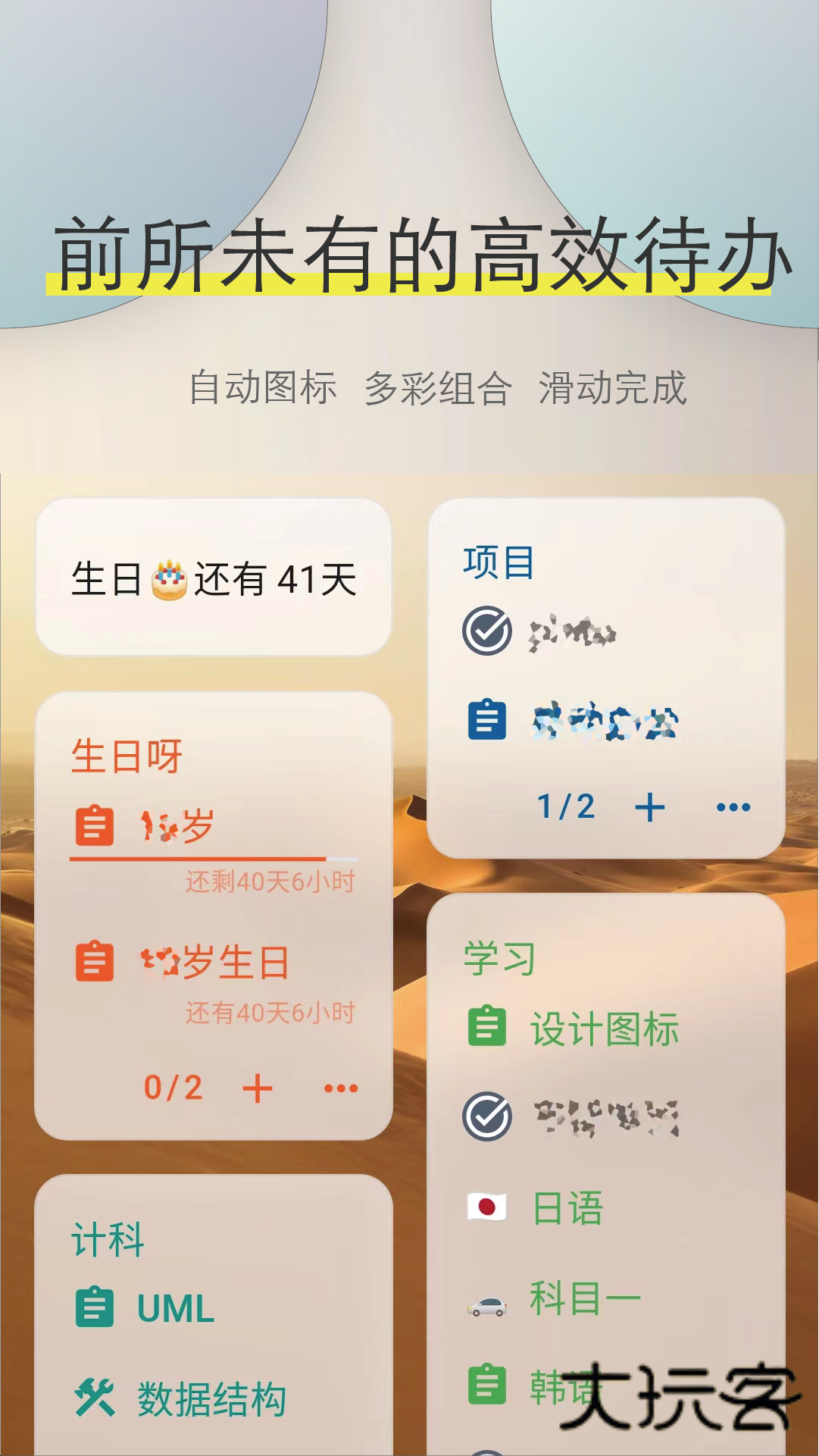This screenshot has height=1456, width=819.
Task: Toggle the check circle in the 学习 card
Action: click(x=488, y=1114)
